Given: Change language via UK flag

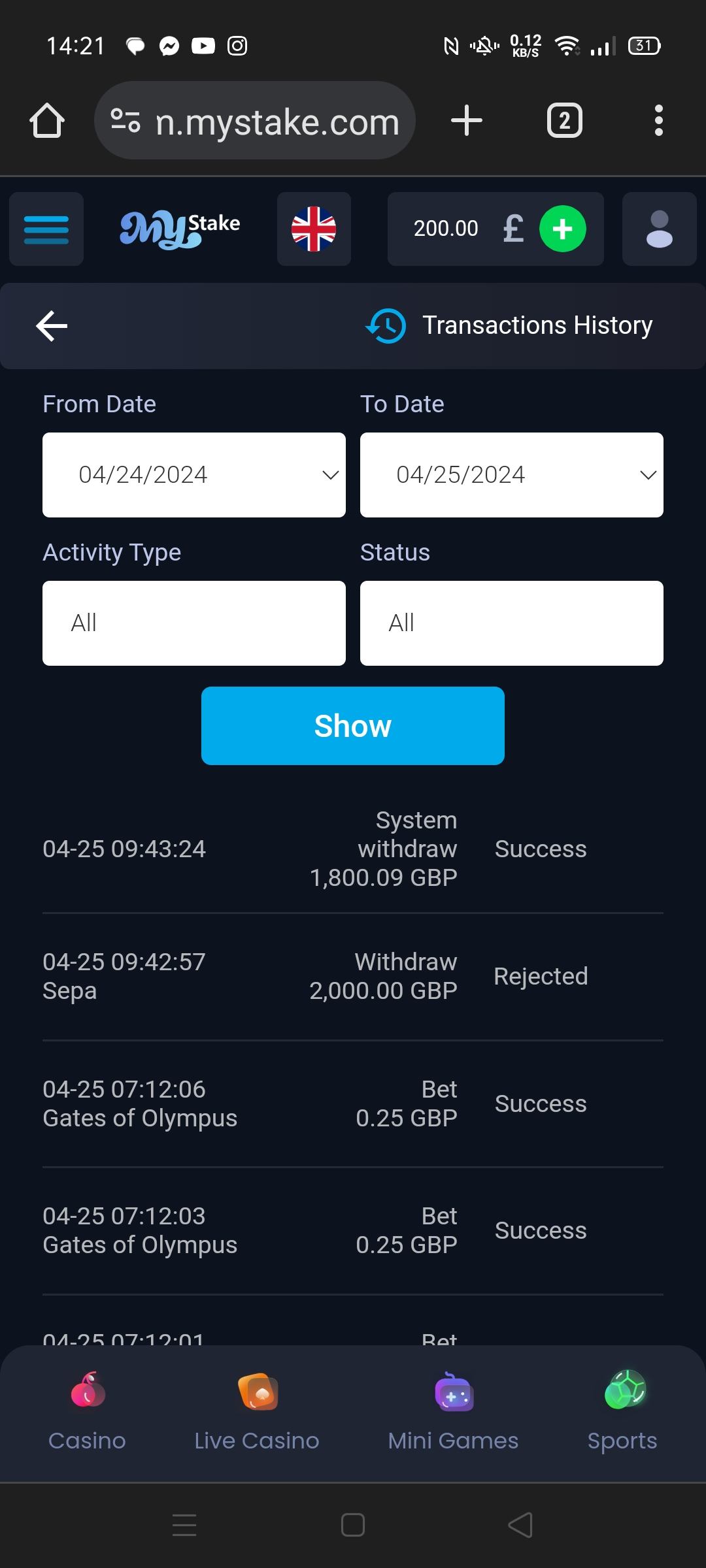Looking at the screenshot, I should tap(314, 229).
